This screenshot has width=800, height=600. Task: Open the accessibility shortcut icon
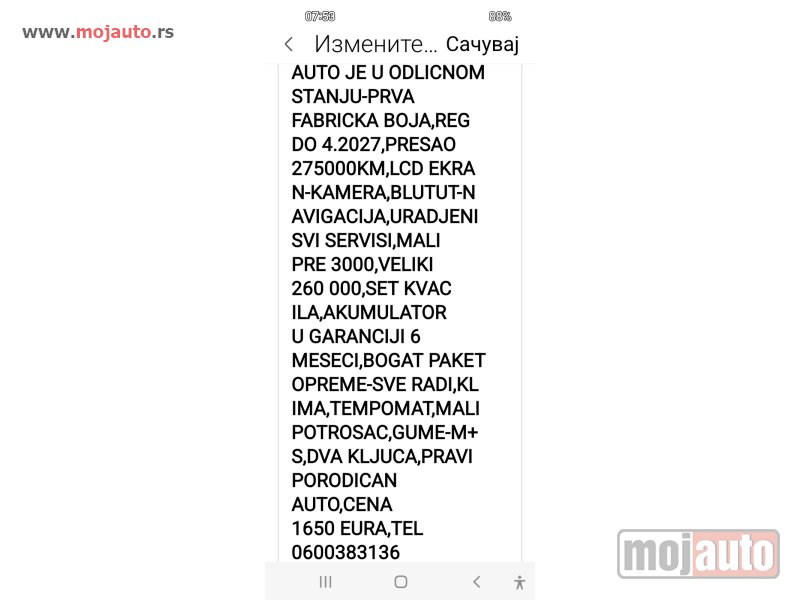coord(519,582)
